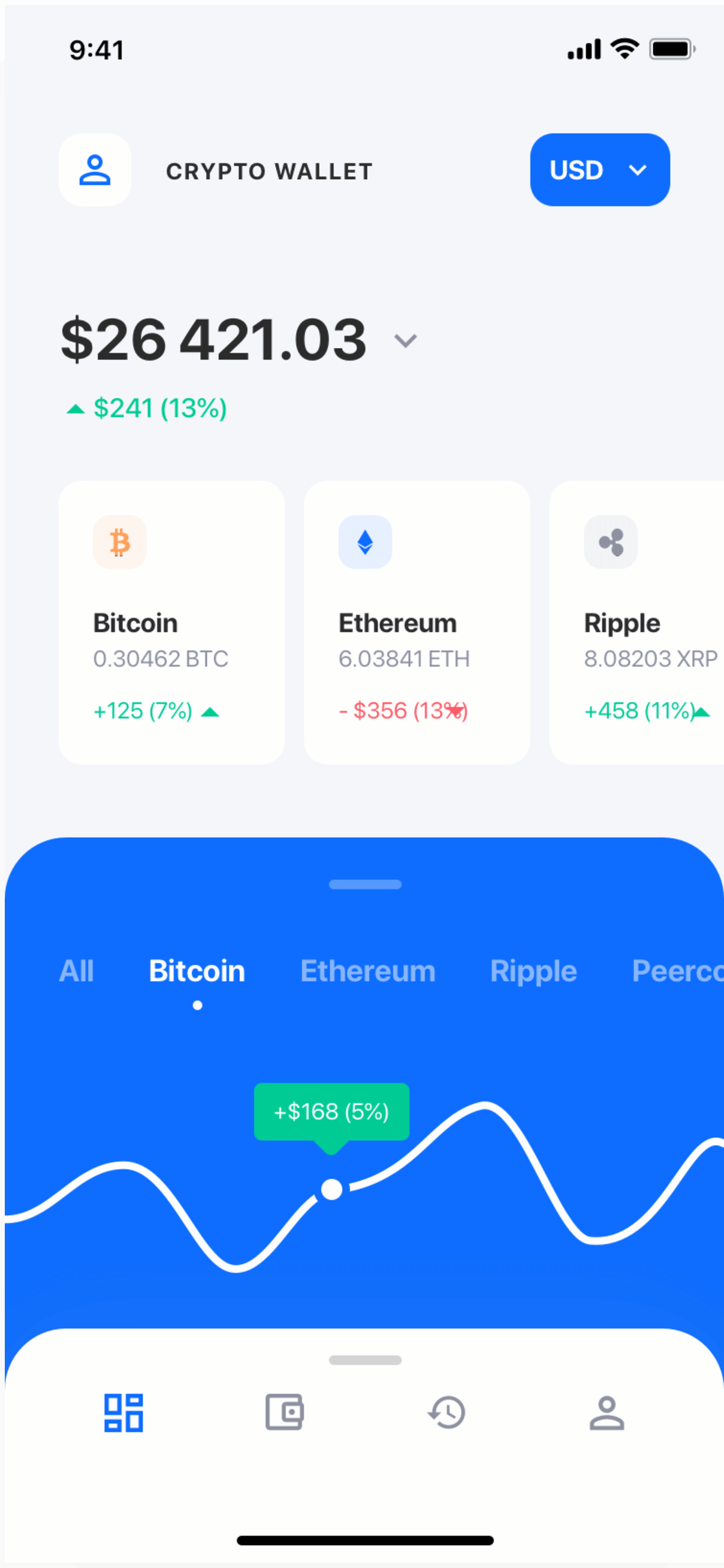The width and height of the screenshot is (724, 1568).
Task: Switch to the Ethereum chart tab
Action: pyautogui.click(x=368, y=971)
